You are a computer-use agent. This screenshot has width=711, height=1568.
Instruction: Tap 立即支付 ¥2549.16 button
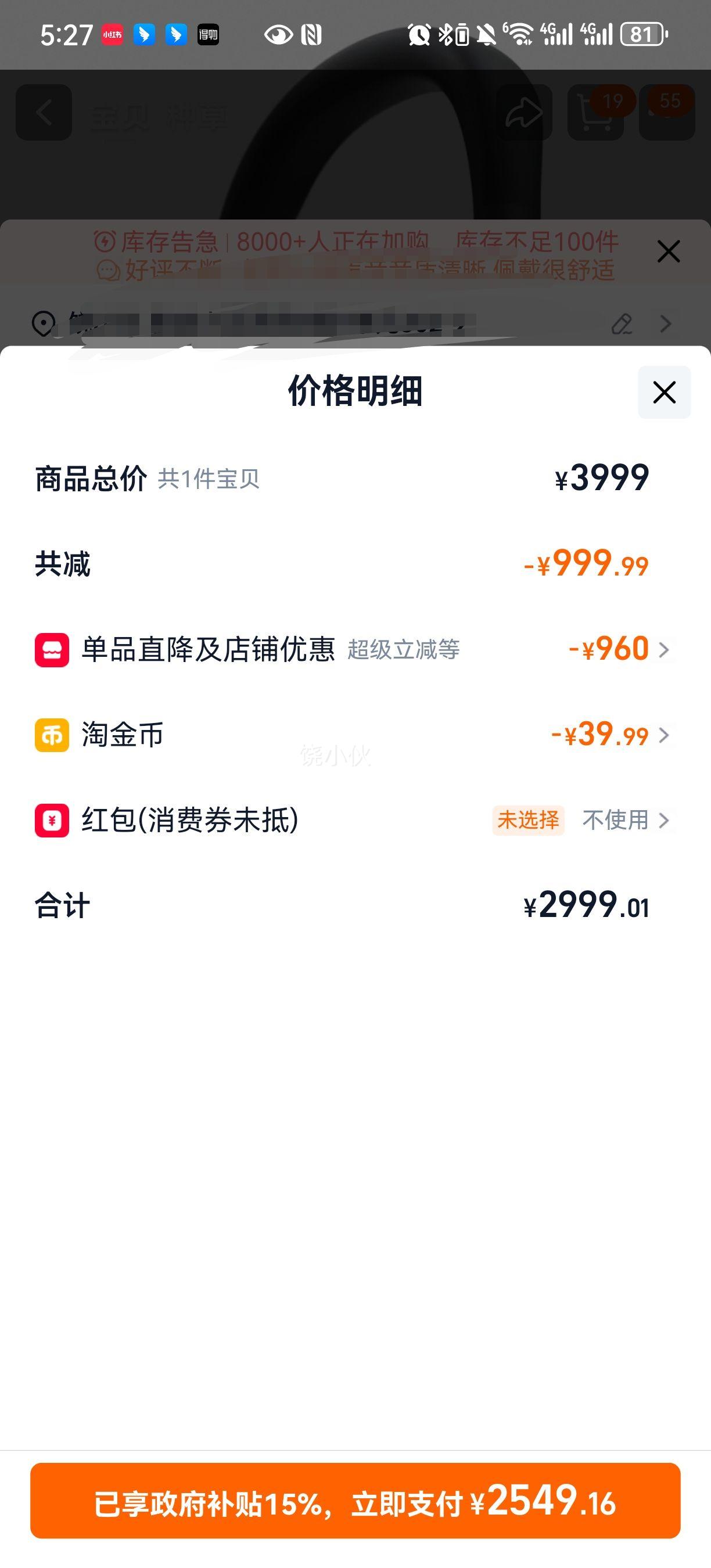(355, 1501)
